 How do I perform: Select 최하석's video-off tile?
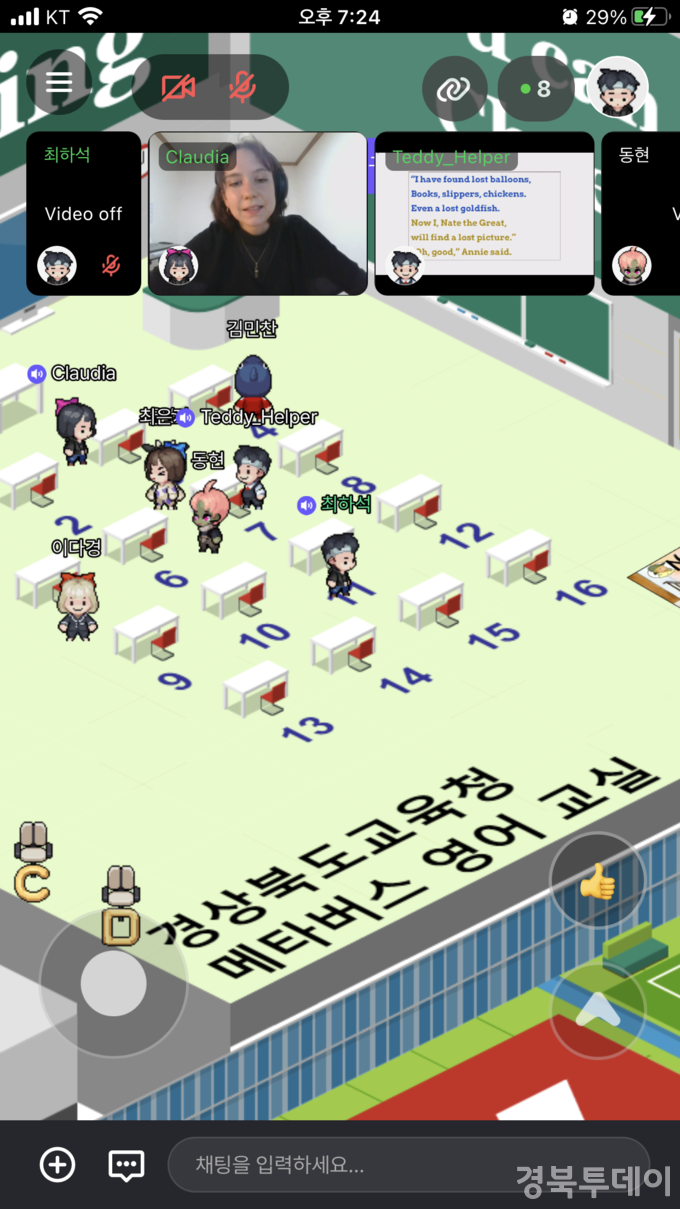tap(84, 214)
